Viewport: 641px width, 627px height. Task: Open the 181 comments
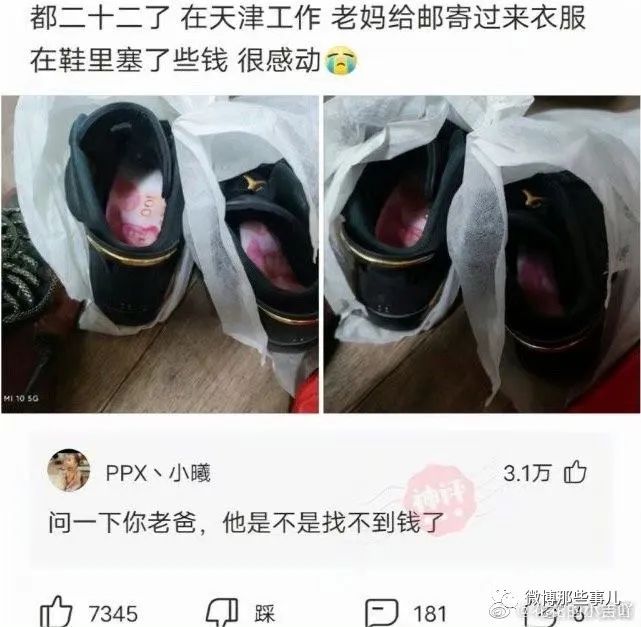382,610
